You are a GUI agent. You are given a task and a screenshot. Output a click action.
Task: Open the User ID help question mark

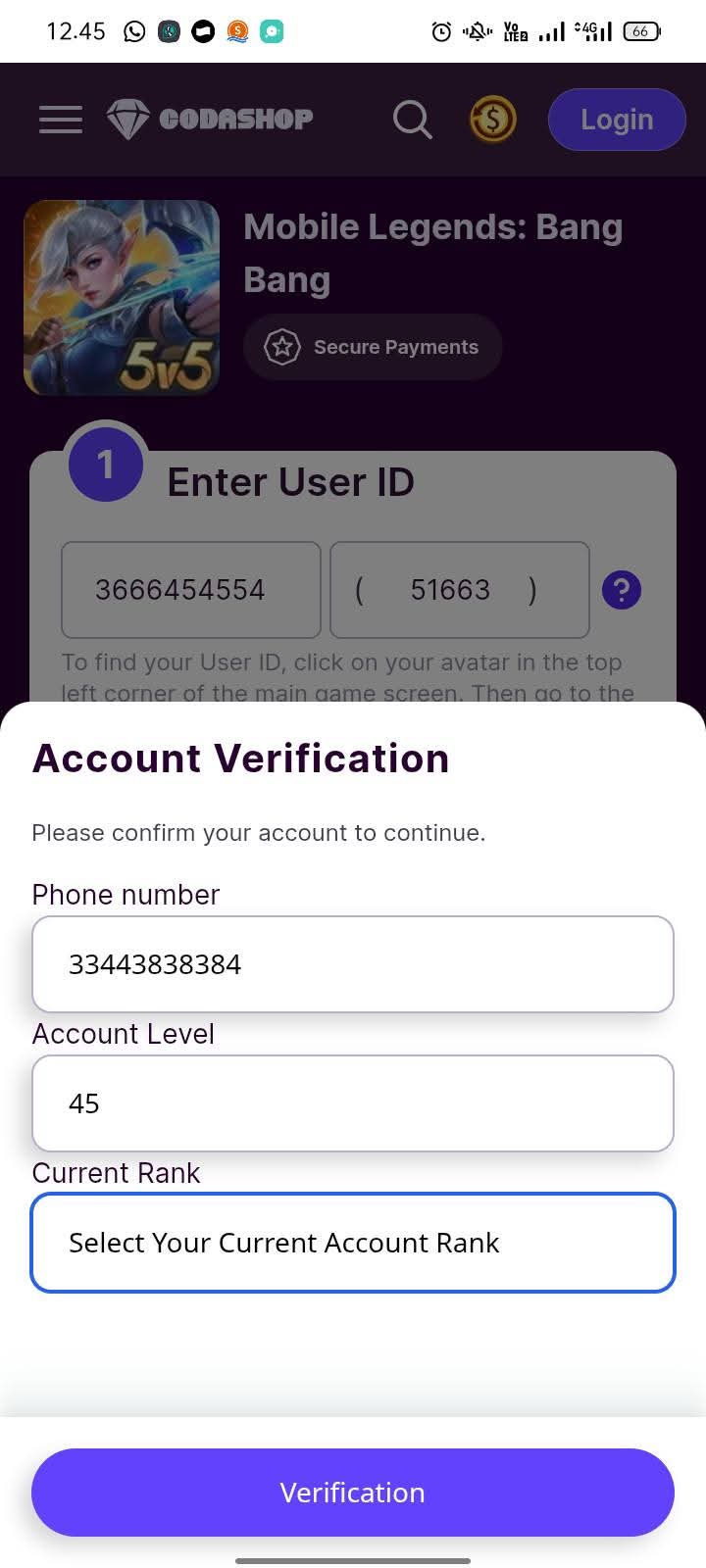[x=622, y=590]
